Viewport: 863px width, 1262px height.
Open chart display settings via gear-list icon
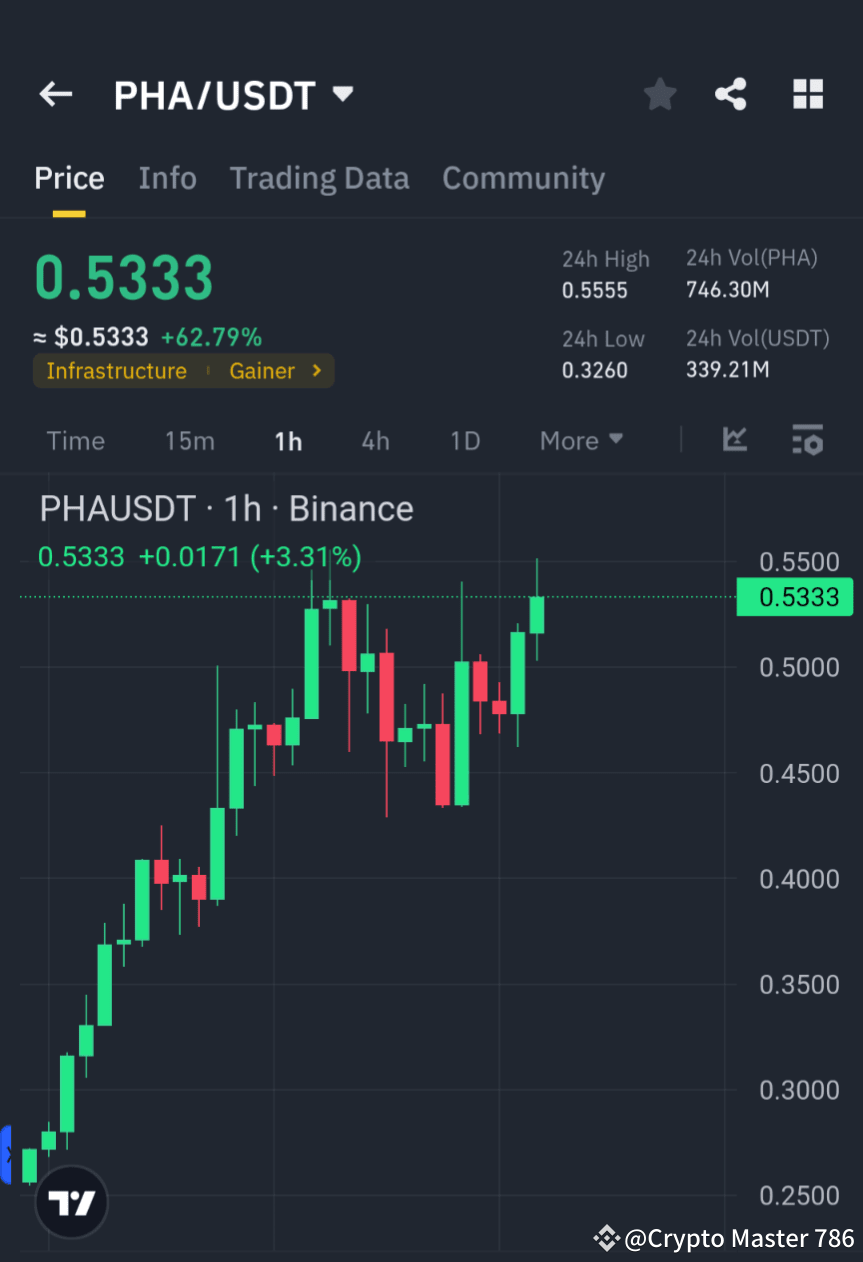pyautogui.click(x=807, y=440)
